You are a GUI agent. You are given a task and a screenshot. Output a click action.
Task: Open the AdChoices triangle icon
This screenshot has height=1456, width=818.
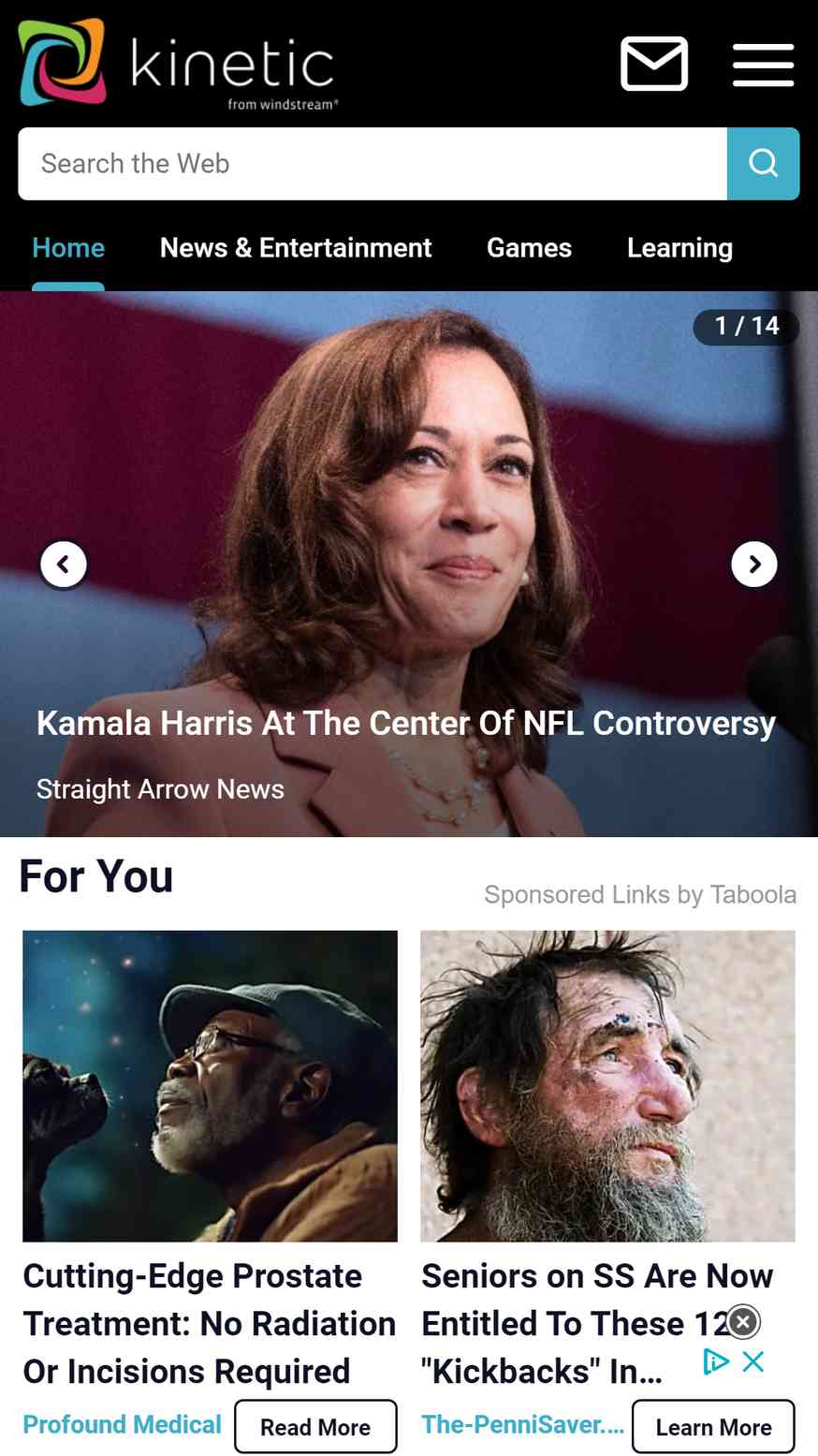(x=716, y=1361)
